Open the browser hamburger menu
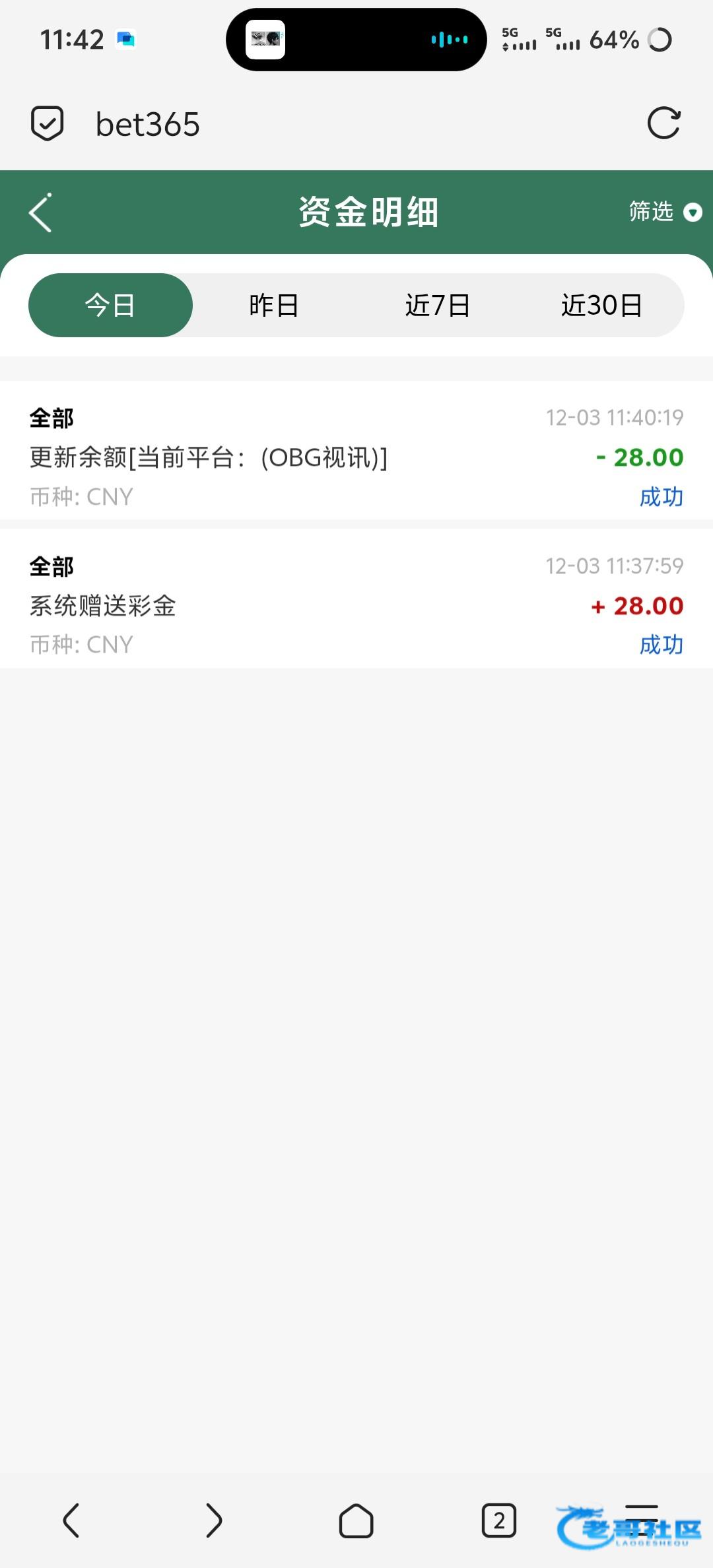This screenshot has height=1568, width=713. 642,1515
